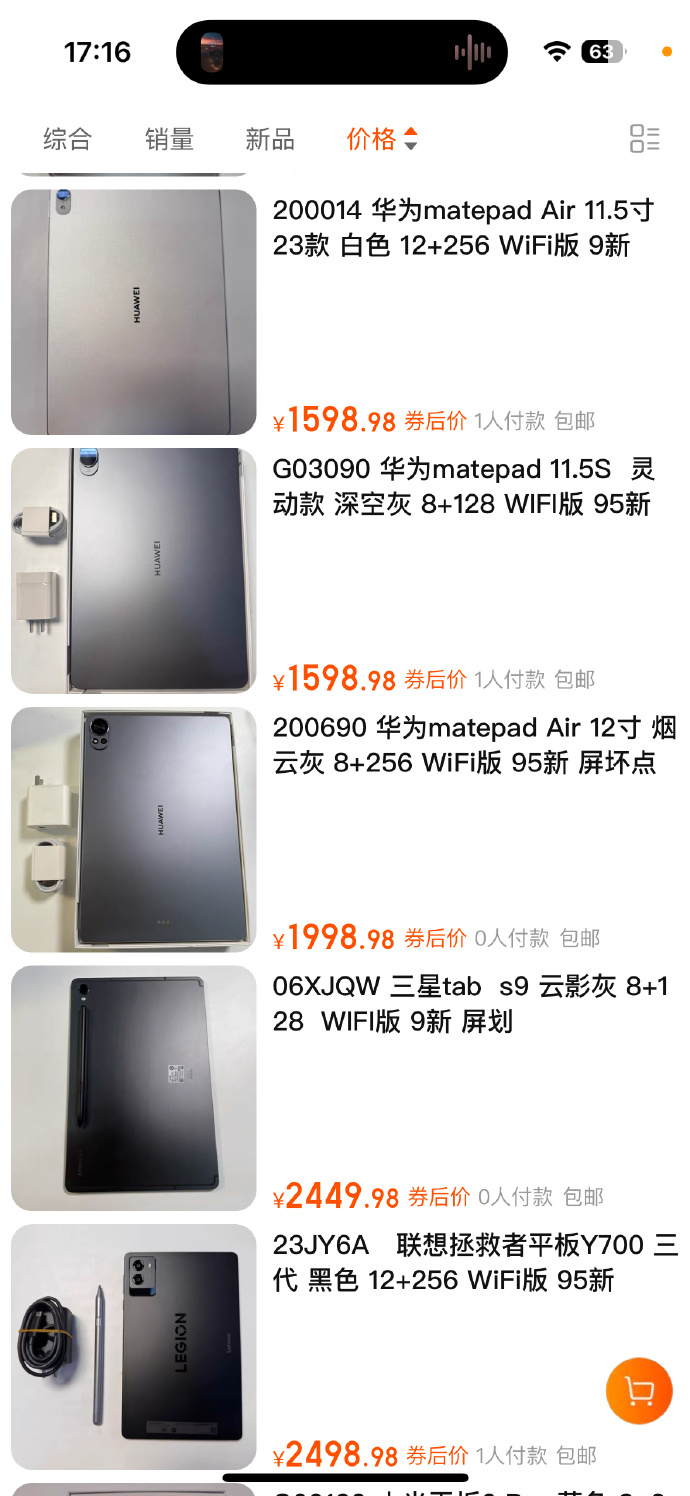Show 新品 sorted listings
Image resolution: width=690 pixels, height=1496 pixels.
[x=270, y=139]
